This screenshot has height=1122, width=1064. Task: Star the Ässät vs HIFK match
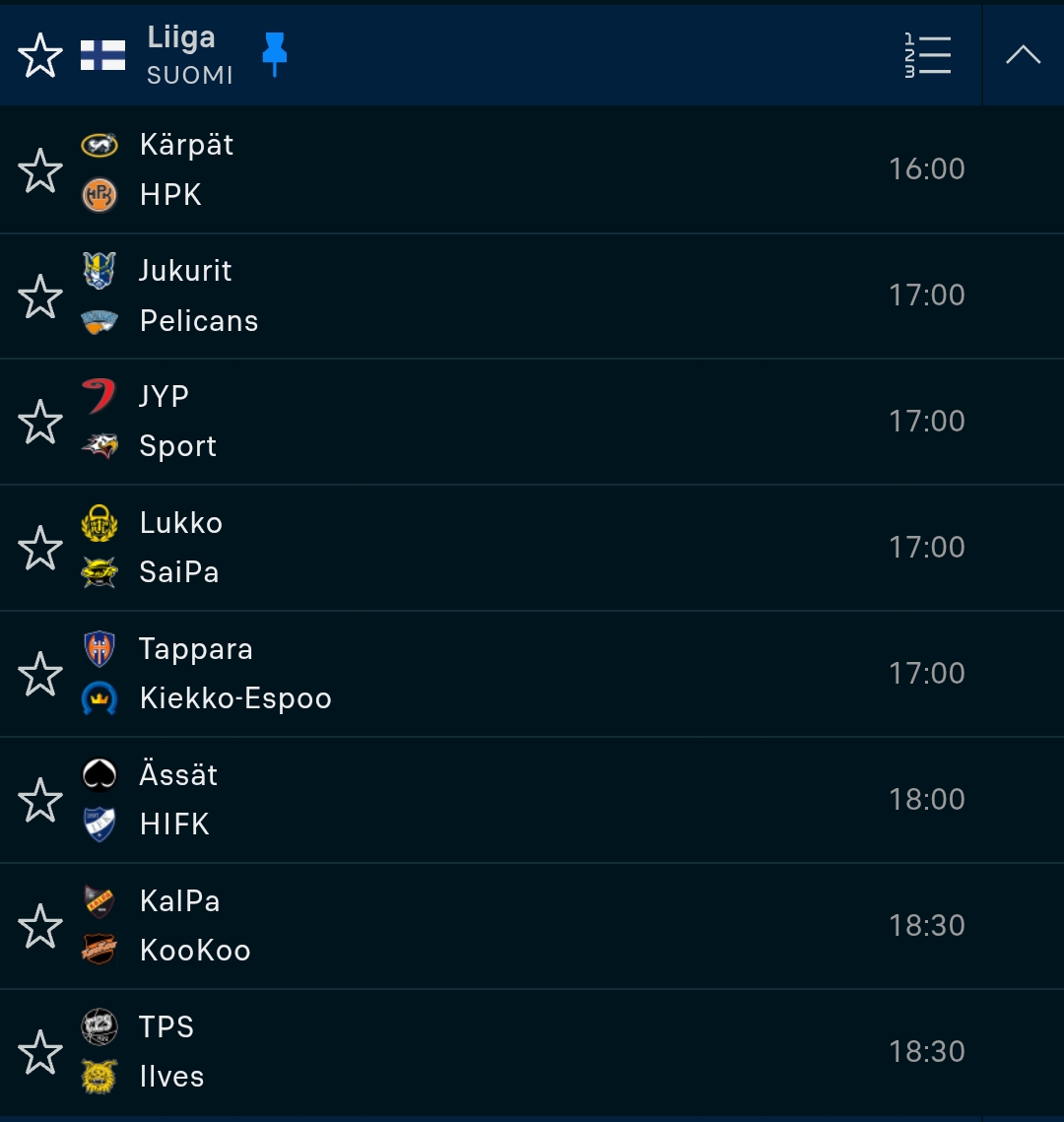[40, 801]
